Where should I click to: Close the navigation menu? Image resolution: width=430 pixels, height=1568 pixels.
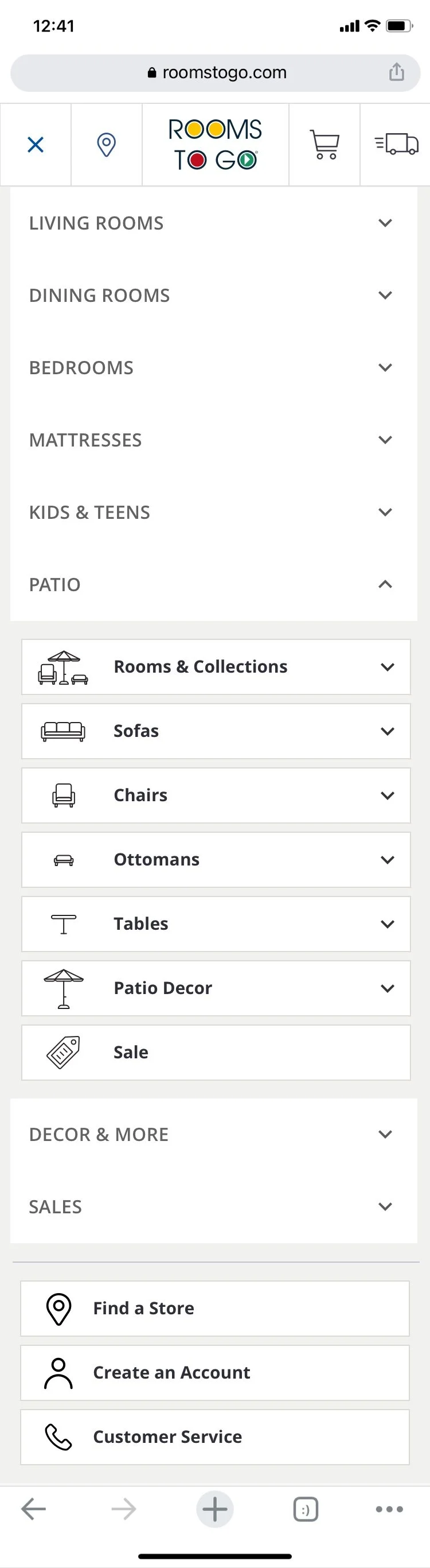36,145
